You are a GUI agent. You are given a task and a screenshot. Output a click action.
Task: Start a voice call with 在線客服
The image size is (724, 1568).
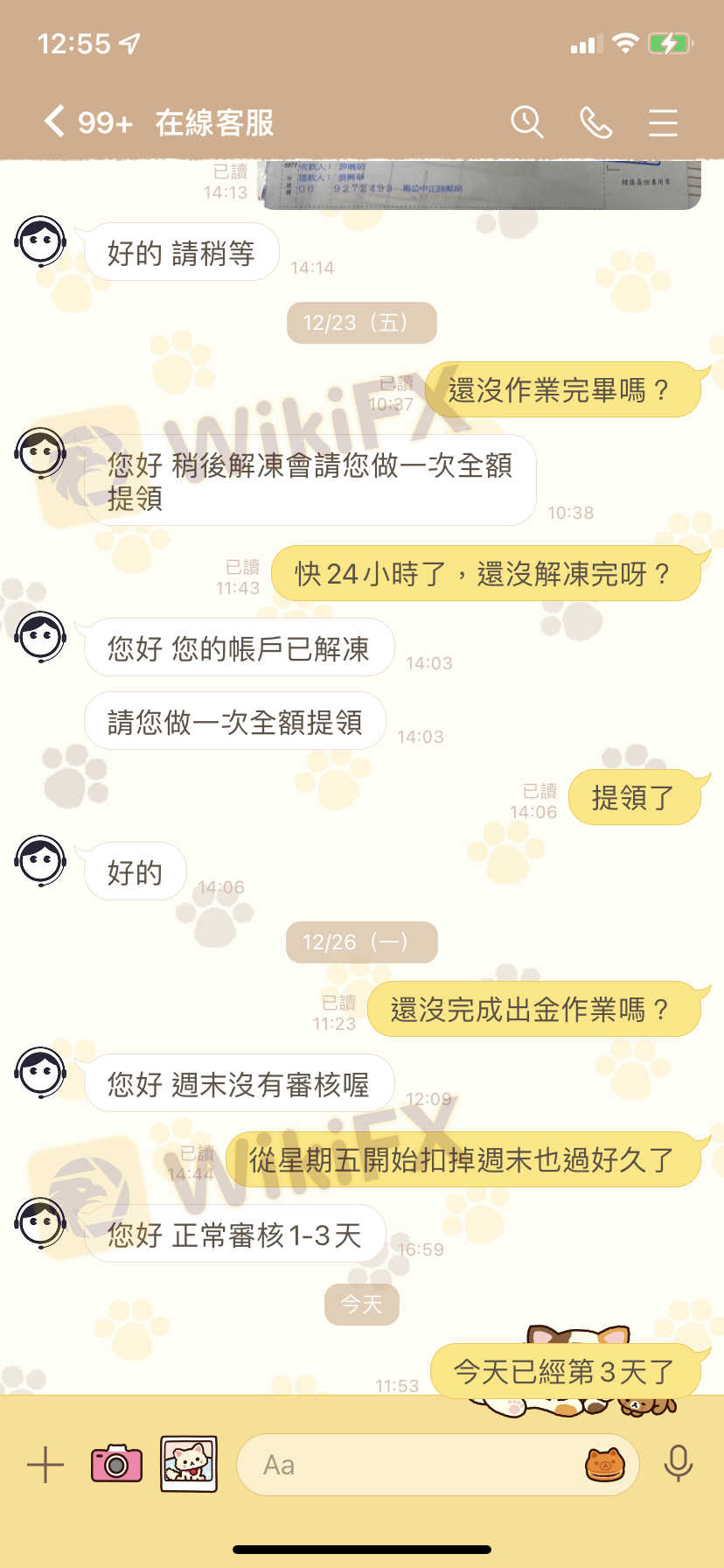(596, 122)
